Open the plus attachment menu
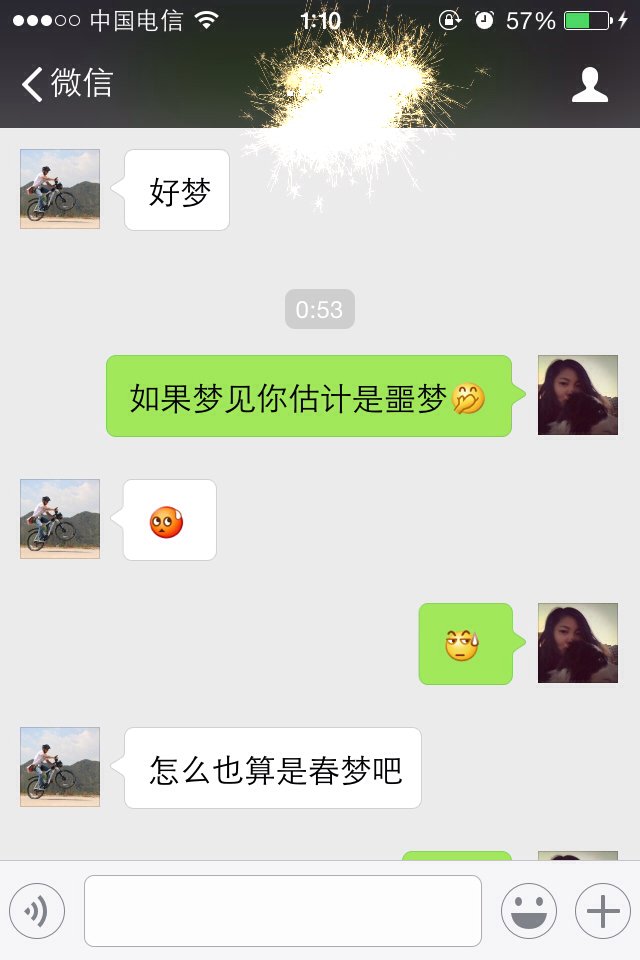640x960 pixels. 603,911
